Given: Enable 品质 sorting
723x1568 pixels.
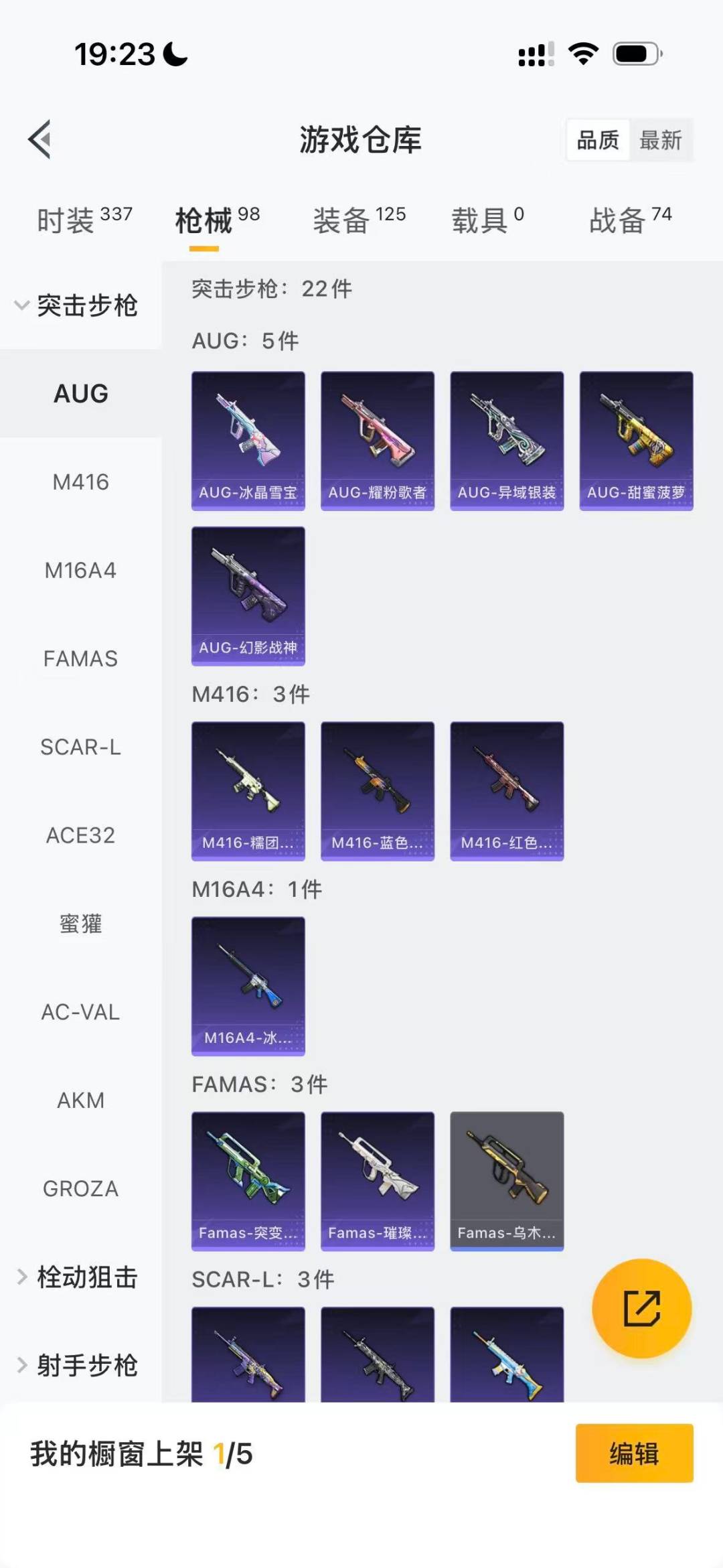Looking at the screenshot, I should point(598,139).
